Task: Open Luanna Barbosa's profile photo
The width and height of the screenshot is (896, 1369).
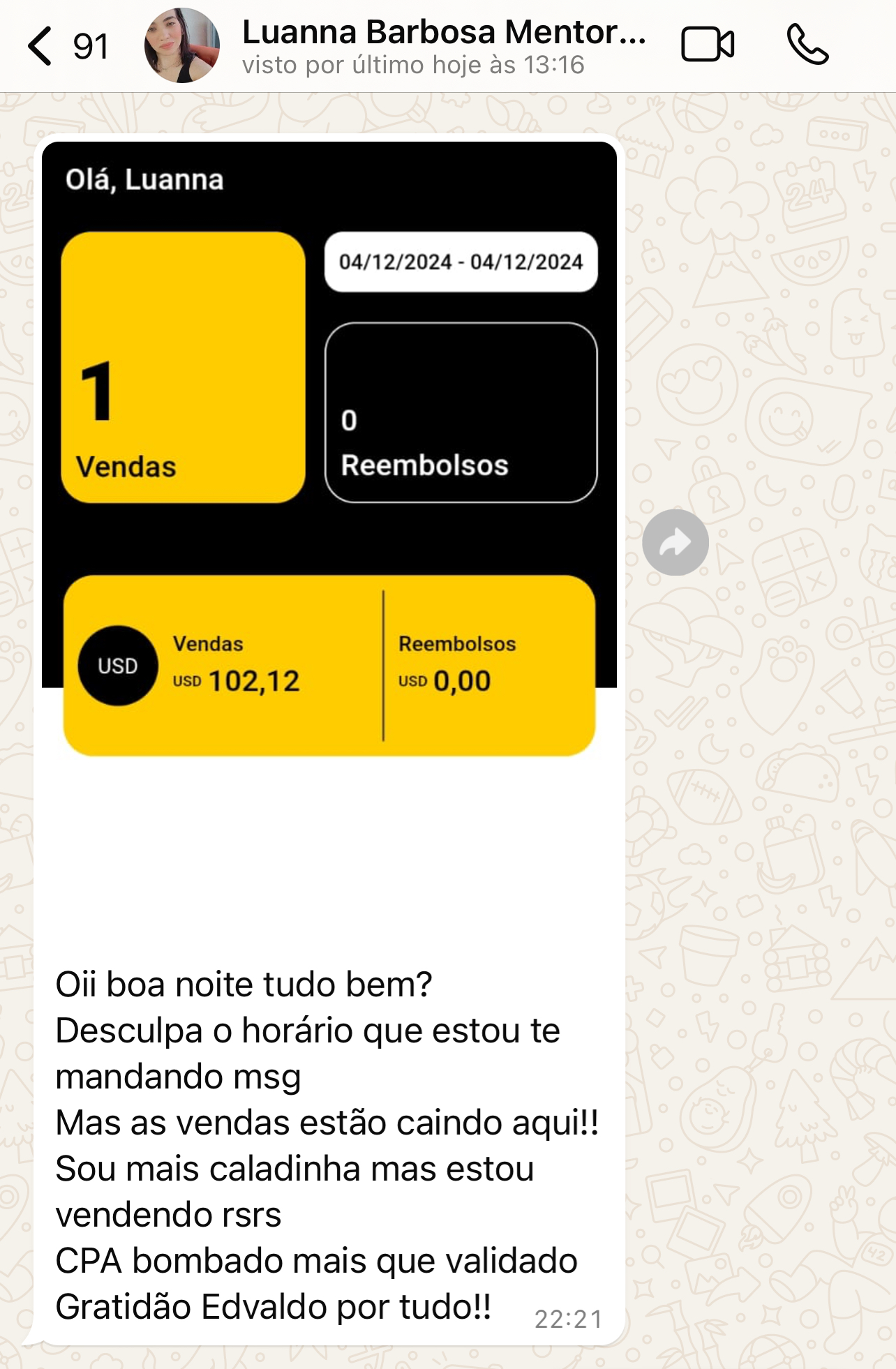Action: tap(181, 46)
